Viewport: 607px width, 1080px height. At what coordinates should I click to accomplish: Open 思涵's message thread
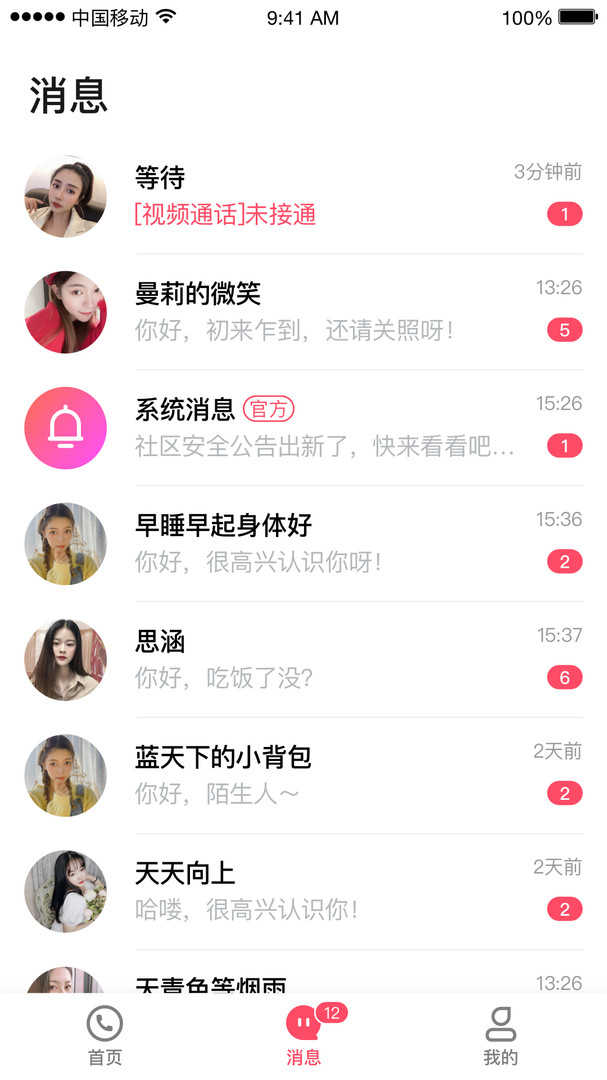point(300,660)
